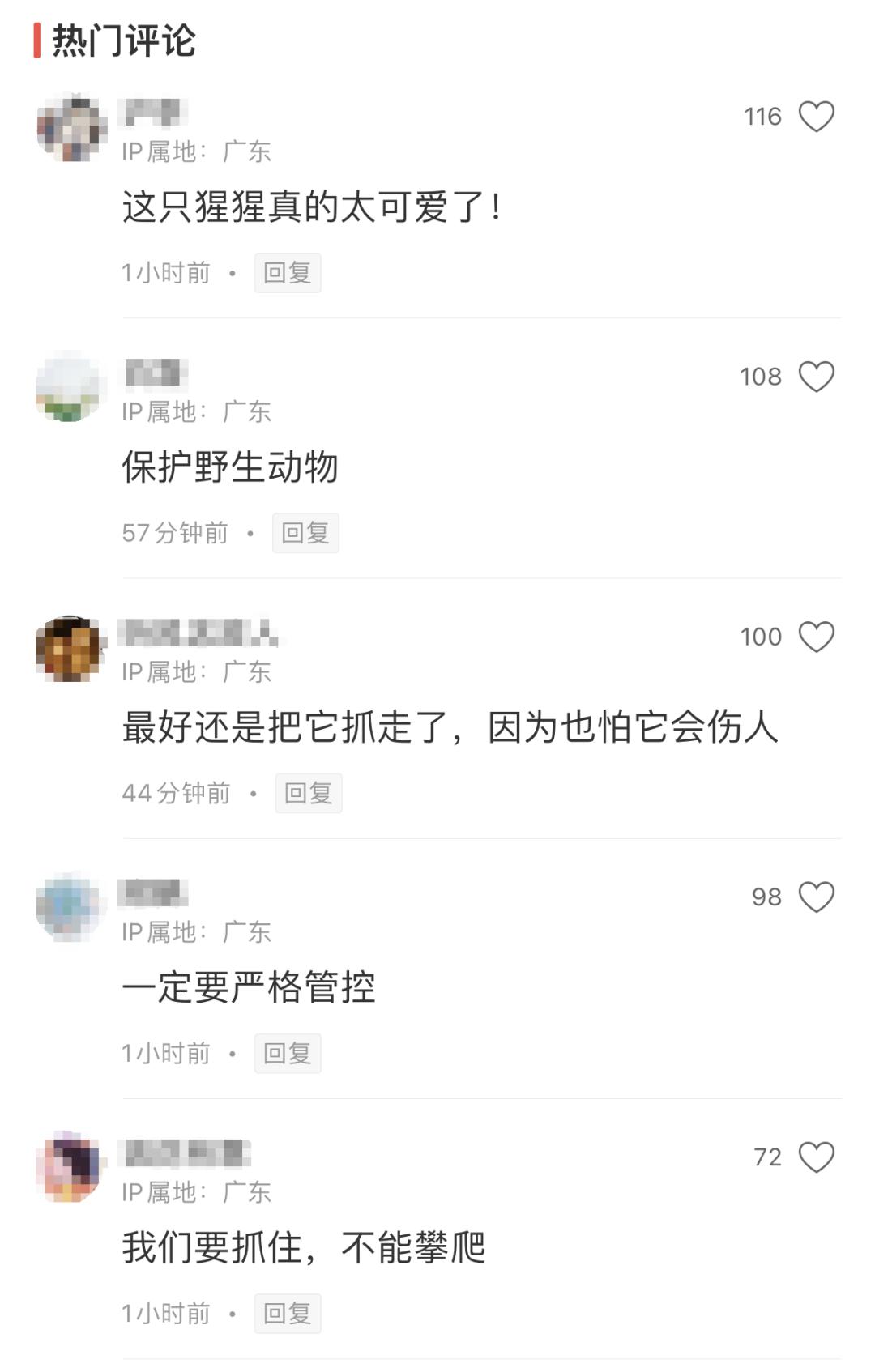Like the comment 保护野生动物
875x1372 pixels.
(x=816, y=377)
